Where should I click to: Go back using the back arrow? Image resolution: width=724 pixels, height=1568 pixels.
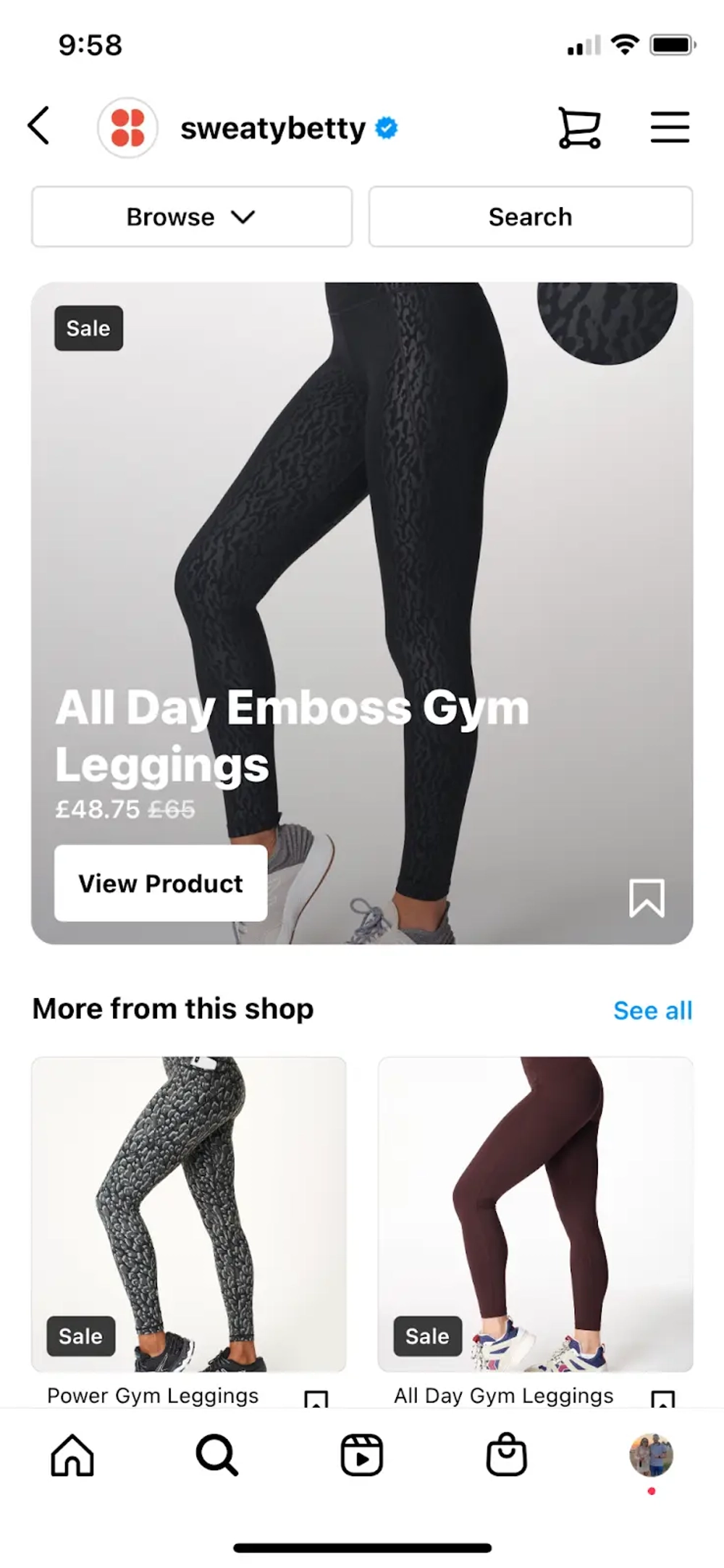point(38,126)
